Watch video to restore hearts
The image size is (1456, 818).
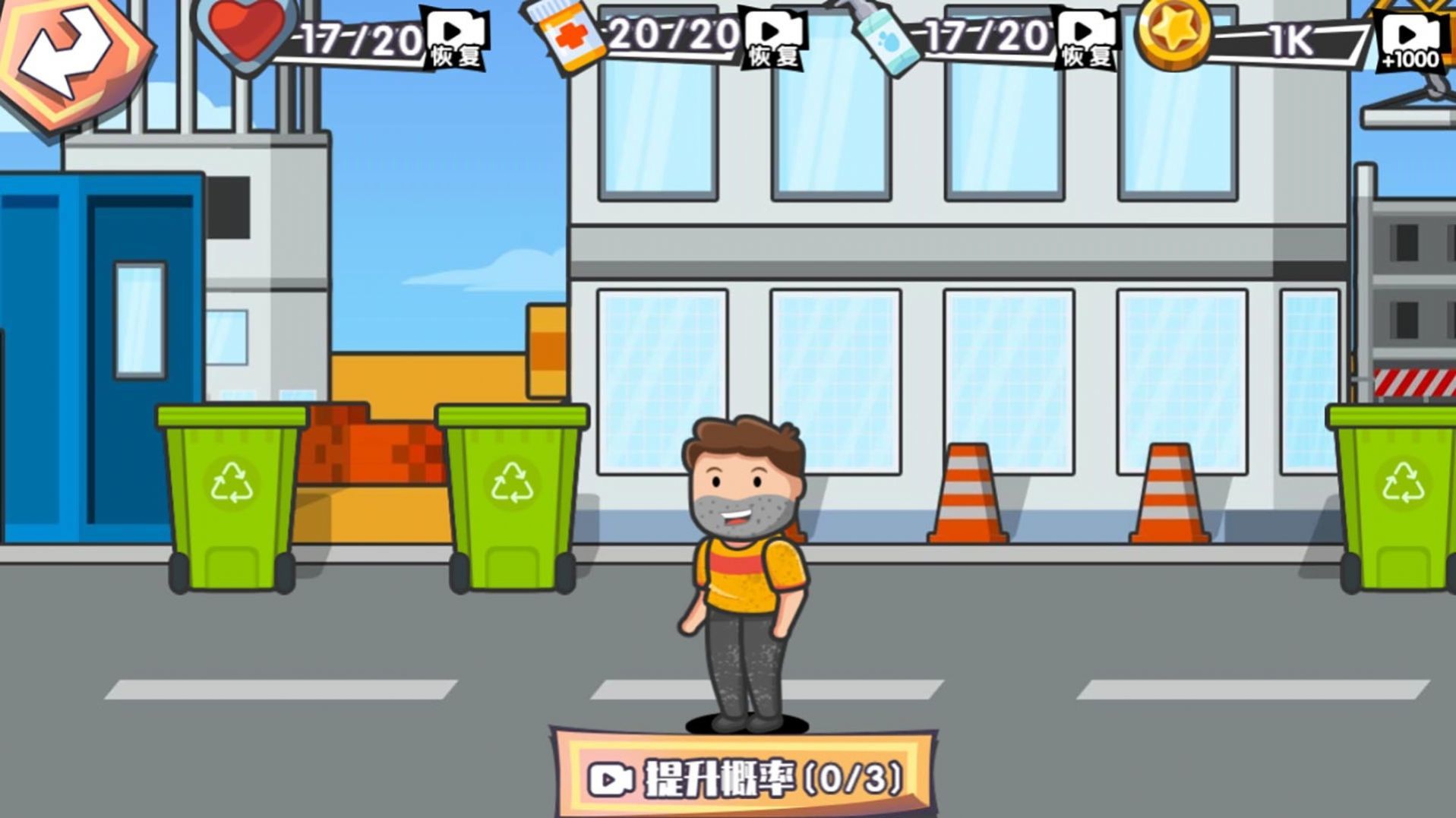(x=456, y=39)
